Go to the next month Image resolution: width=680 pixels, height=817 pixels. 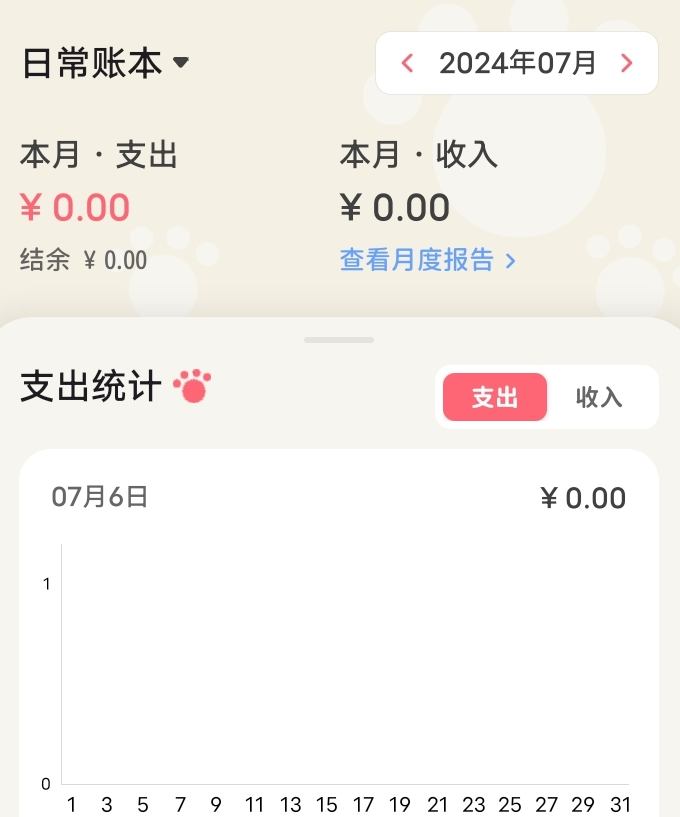click(627, 64)
